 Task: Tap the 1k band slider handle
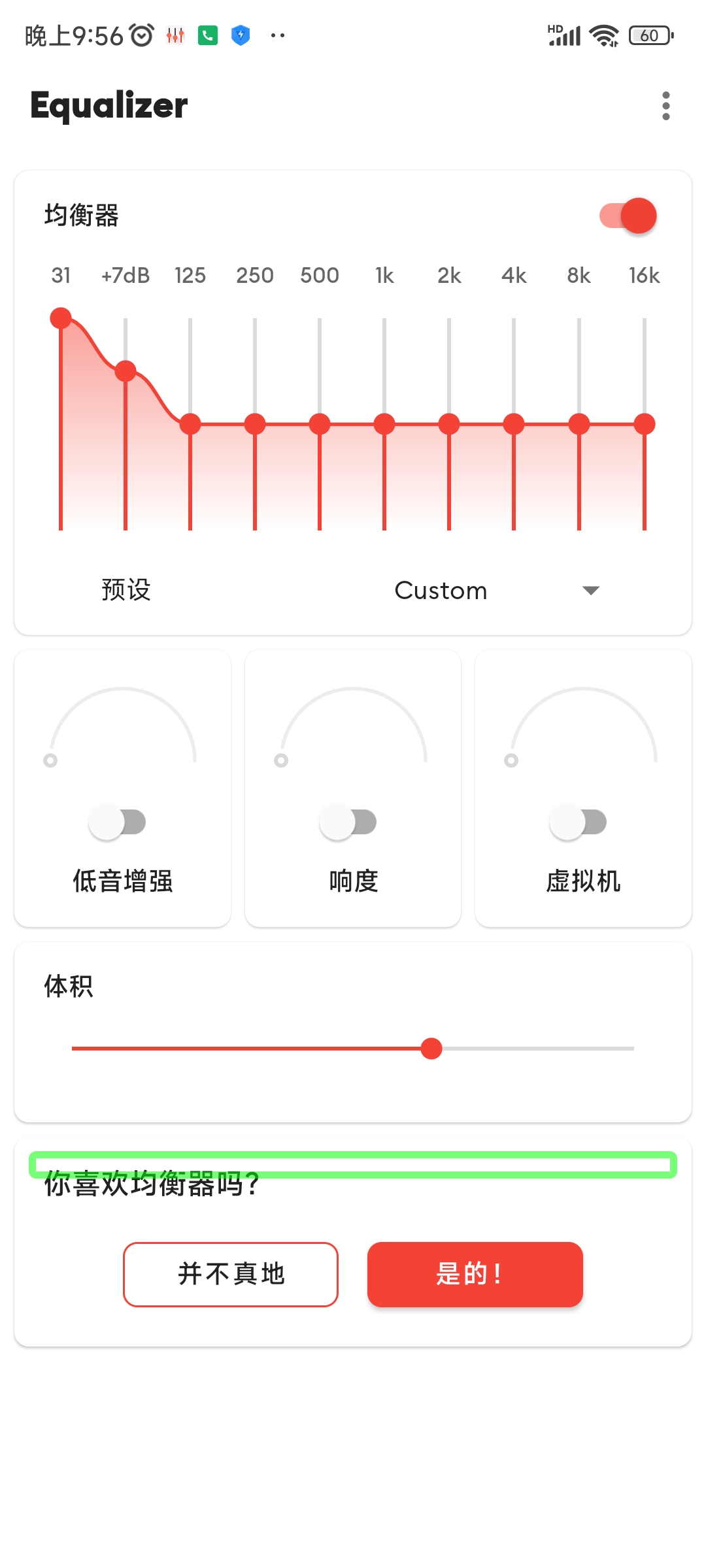384,424
